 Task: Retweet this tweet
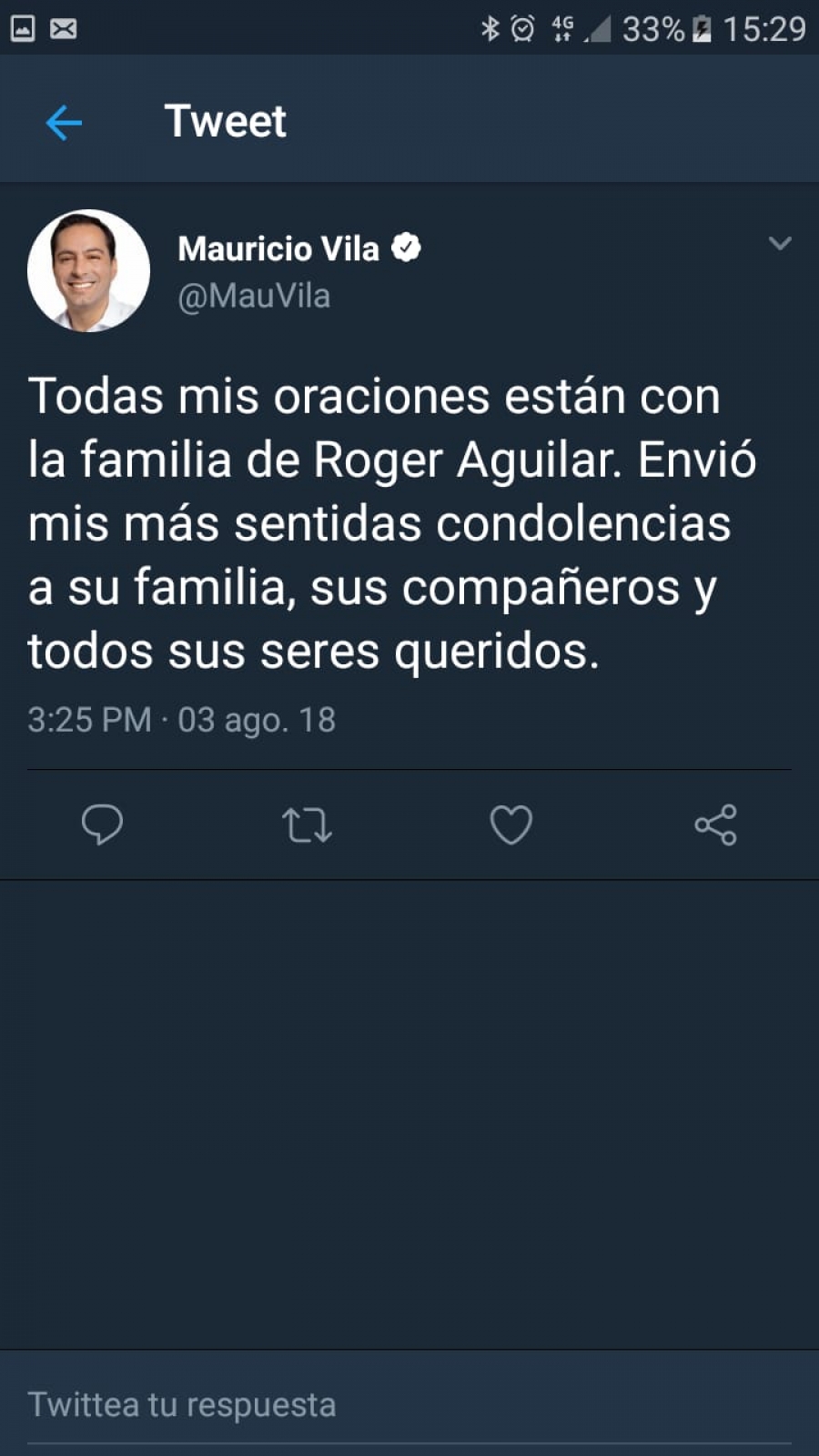pyautogui.click(x=307, y=824)
